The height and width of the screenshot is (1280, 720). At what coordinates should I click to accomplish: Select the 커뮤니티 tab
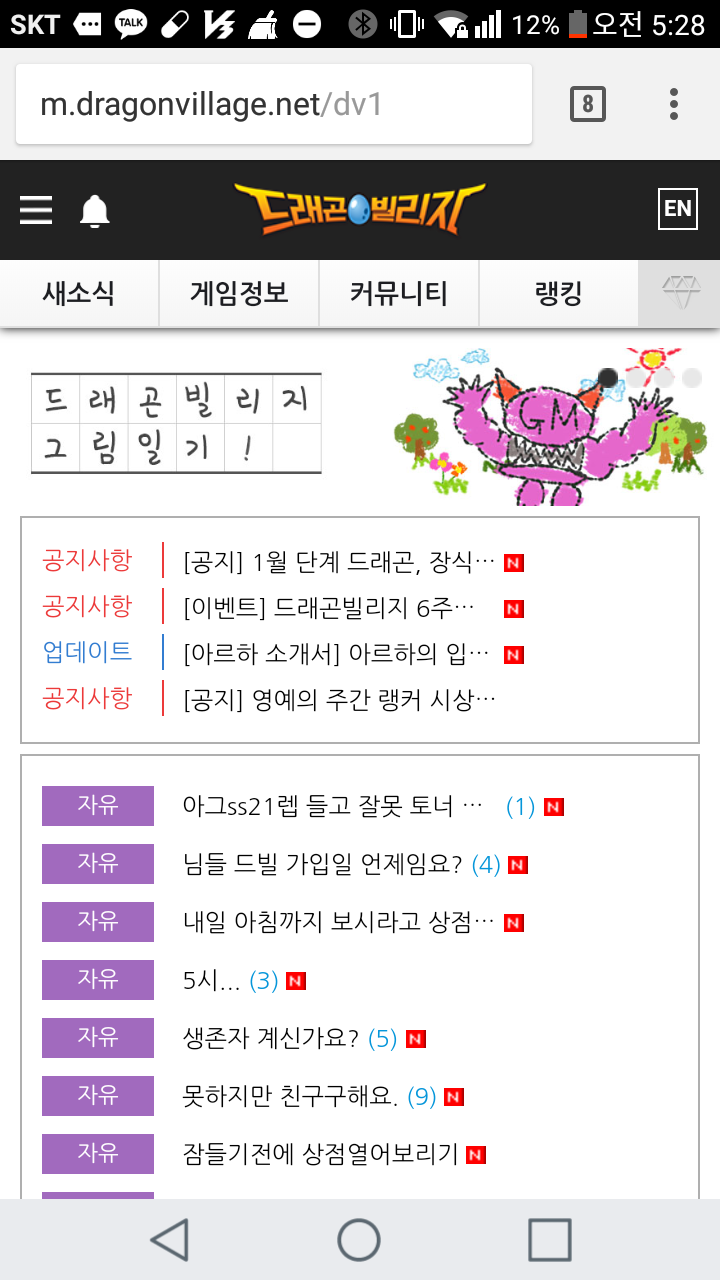point(399,294)
